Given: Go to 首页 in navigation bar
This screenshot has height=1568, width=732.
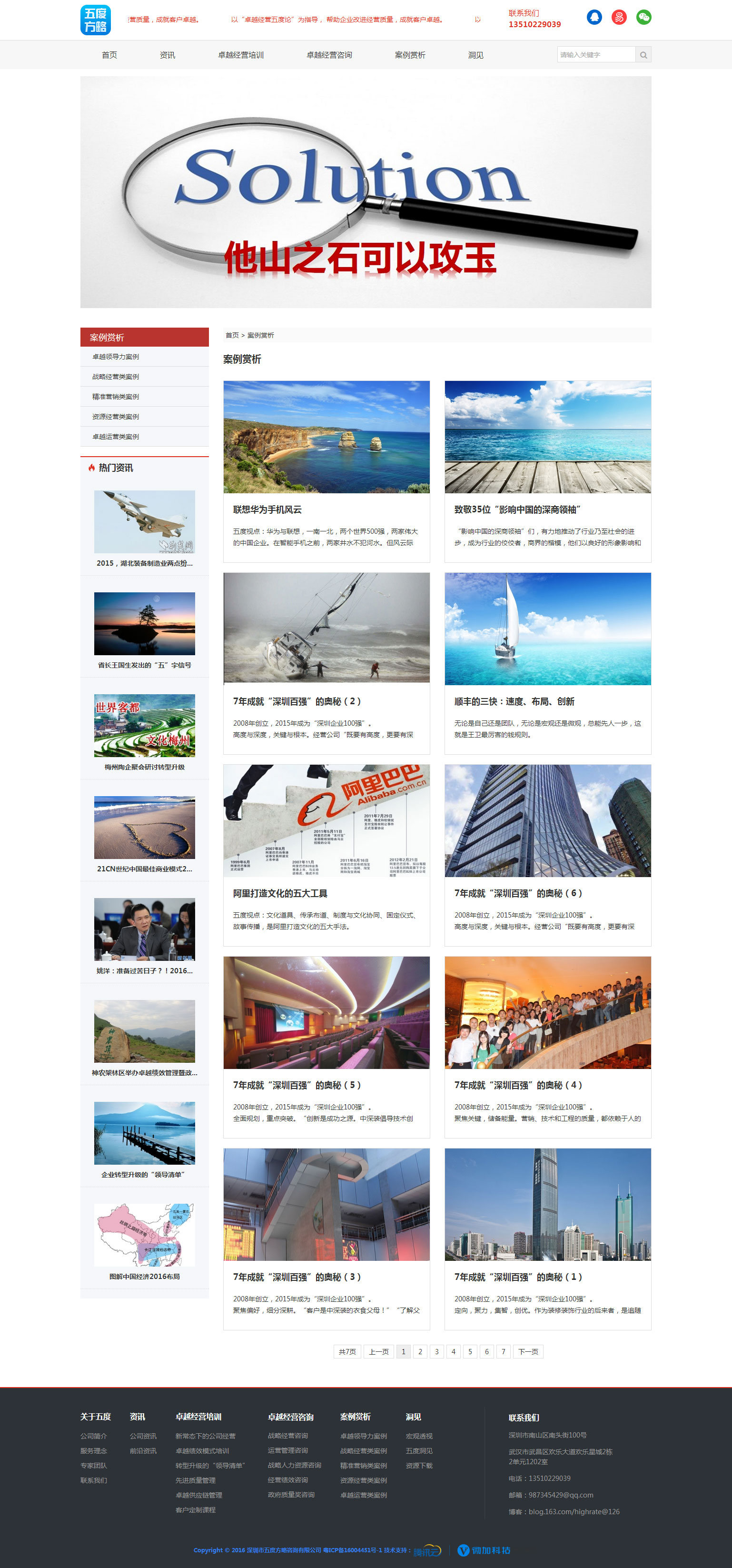Looking at the screenshot, I should click(x=109, y=55).
